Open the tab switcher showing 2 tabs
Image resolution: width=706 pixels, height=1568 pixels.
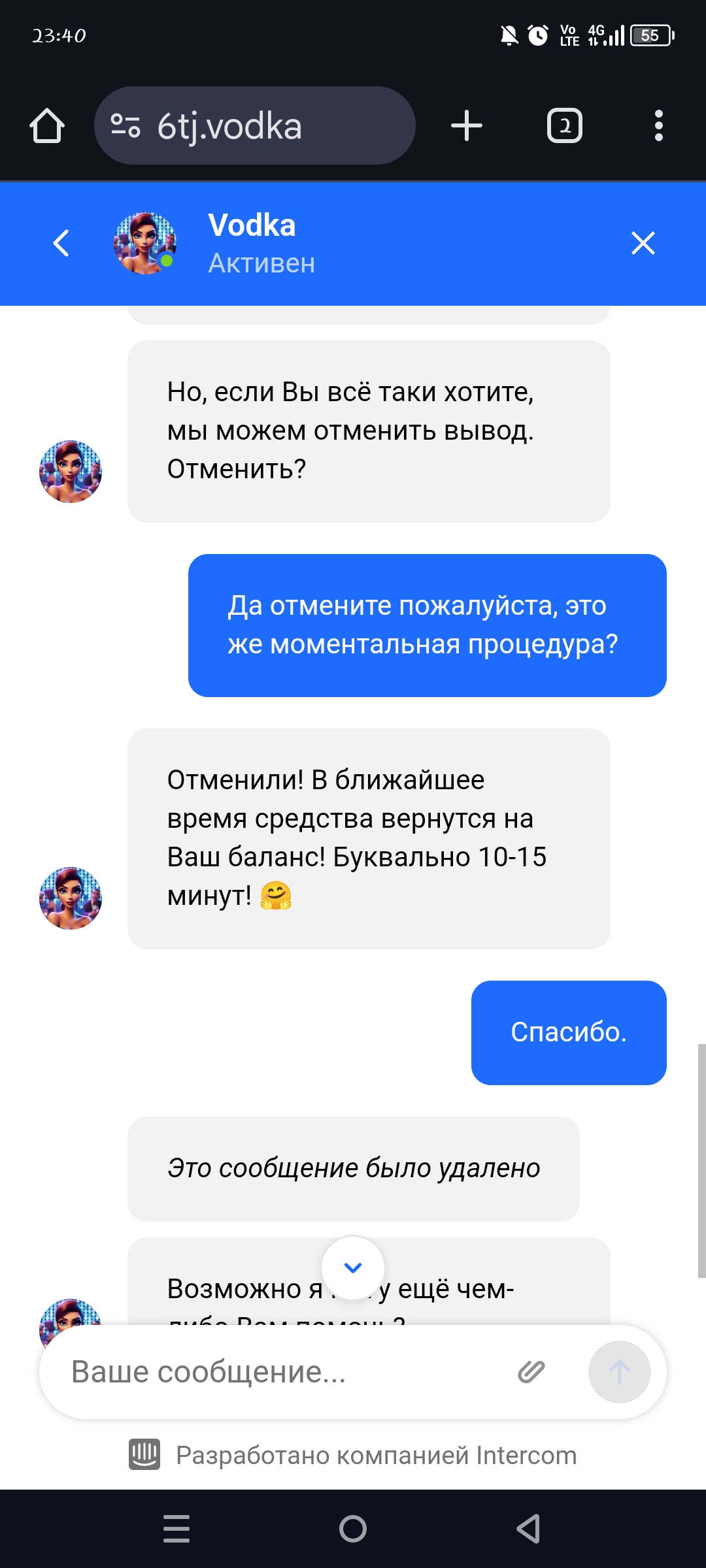(x=565, y=125)
